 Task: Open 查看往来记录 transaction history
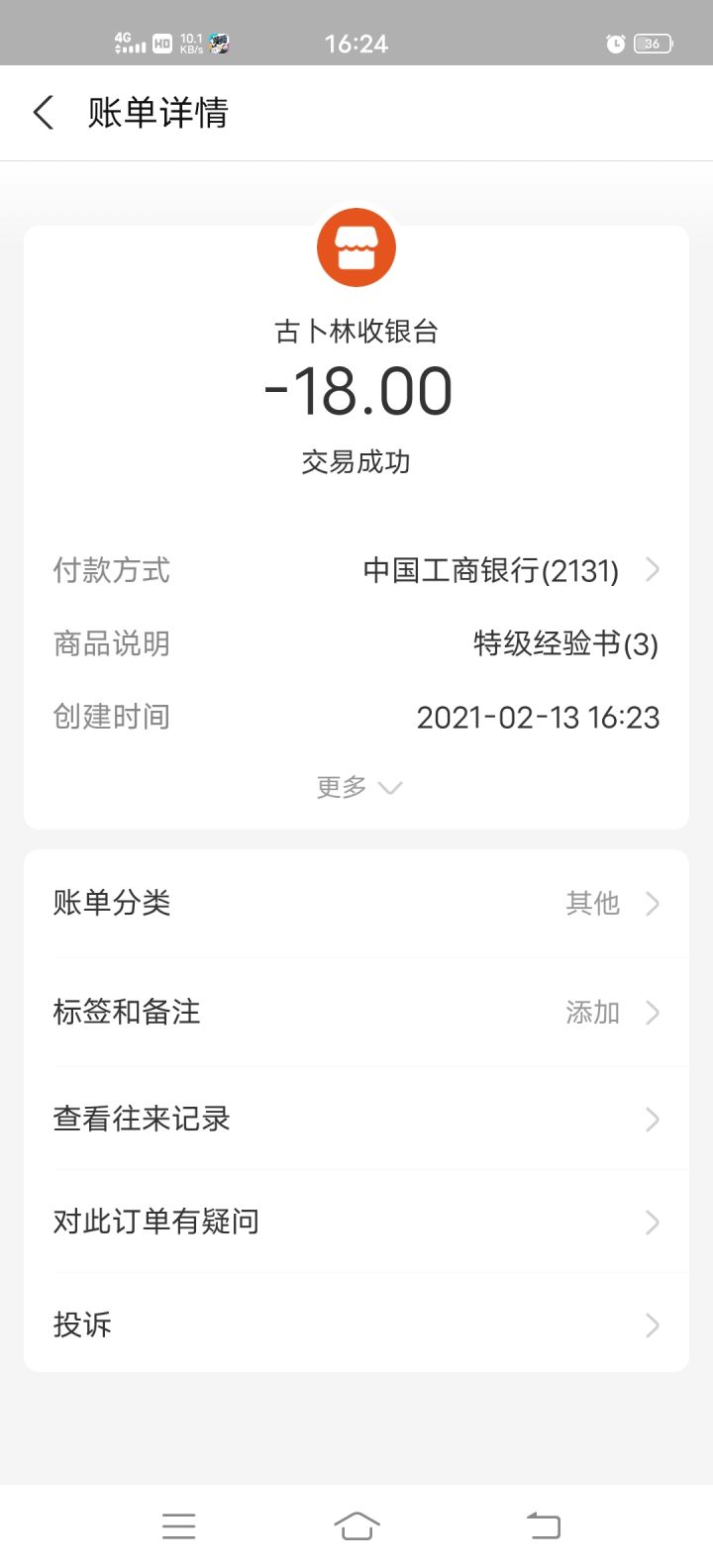pyautogui.click(x=356, y=1119)
